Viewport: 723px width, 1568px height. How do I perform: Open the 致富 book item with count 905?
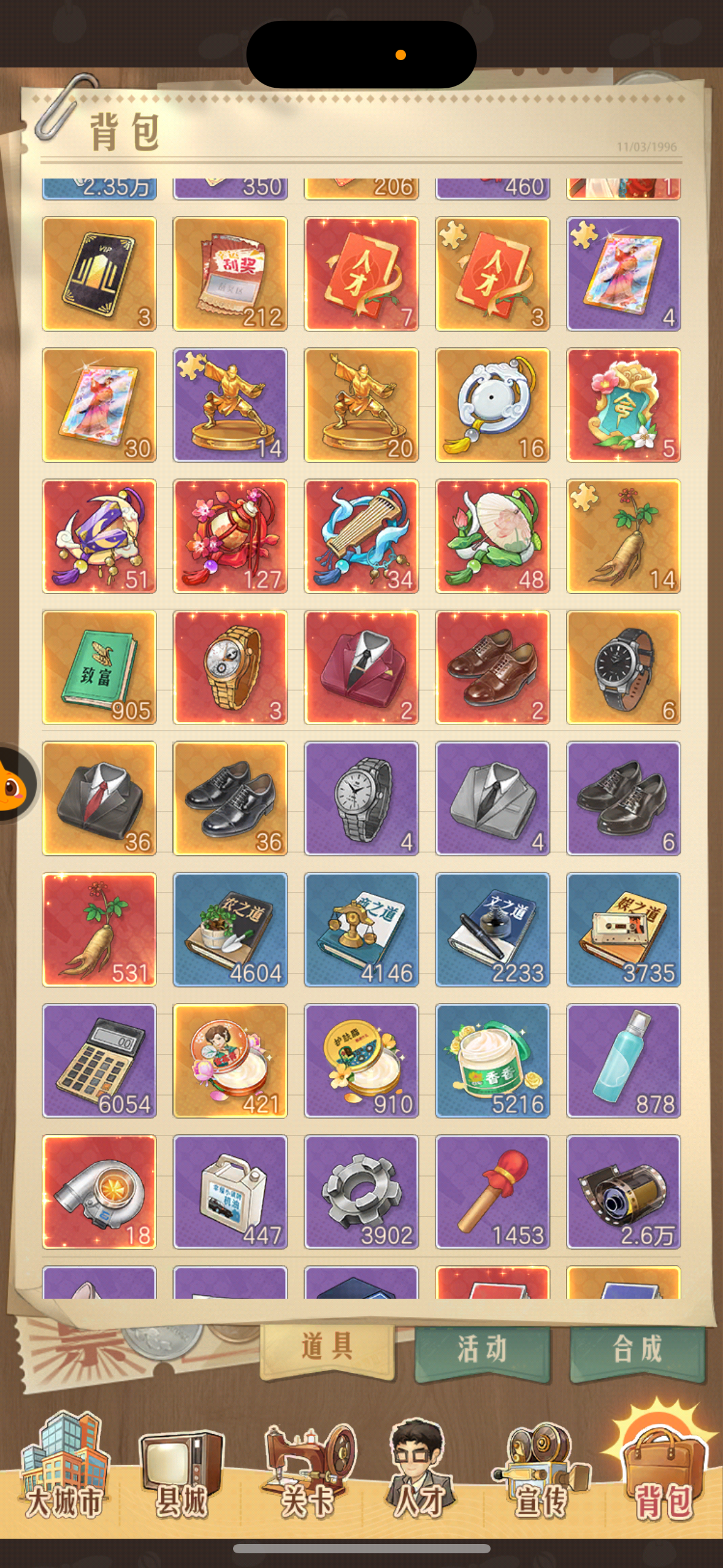pos(99,667)
